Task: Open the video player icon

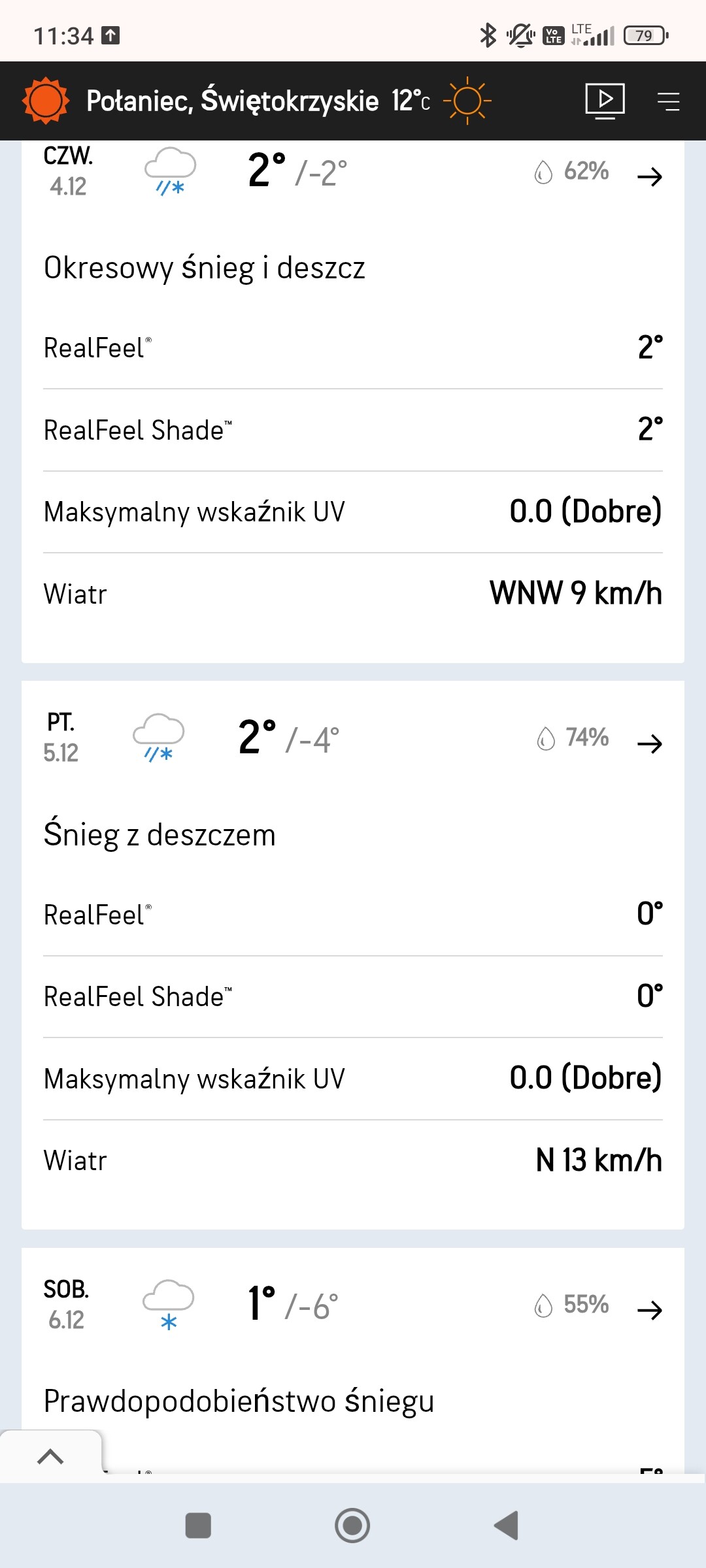Action: [x=605, y=101]
